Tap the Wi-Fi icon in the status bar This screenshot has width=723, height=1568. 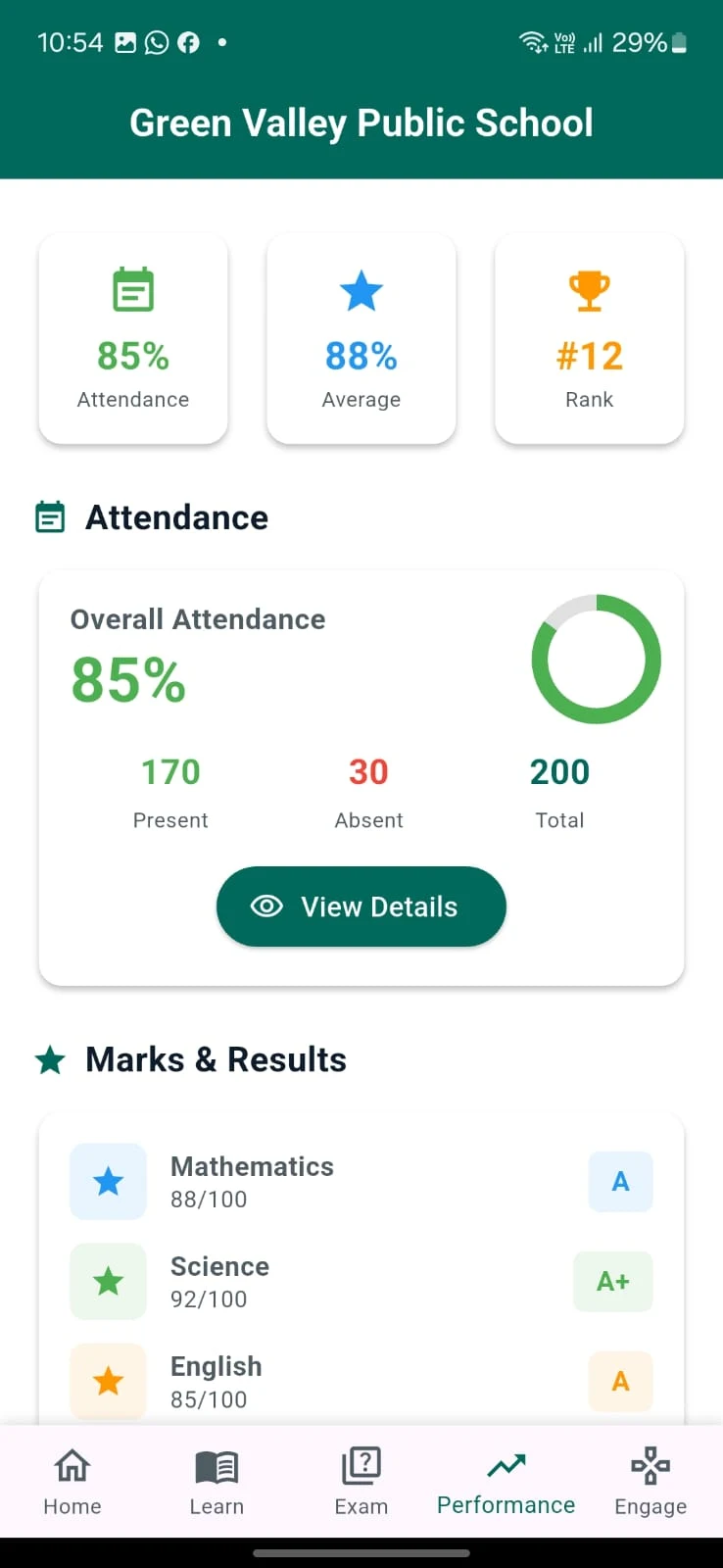[532, 42]
